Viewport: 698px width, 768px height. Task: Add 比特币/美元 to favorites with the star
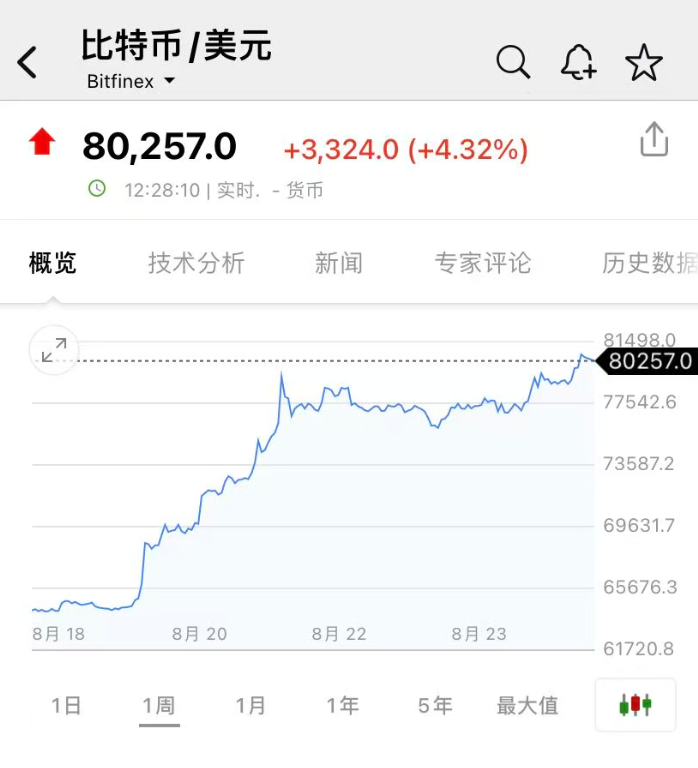click(644, 62)
